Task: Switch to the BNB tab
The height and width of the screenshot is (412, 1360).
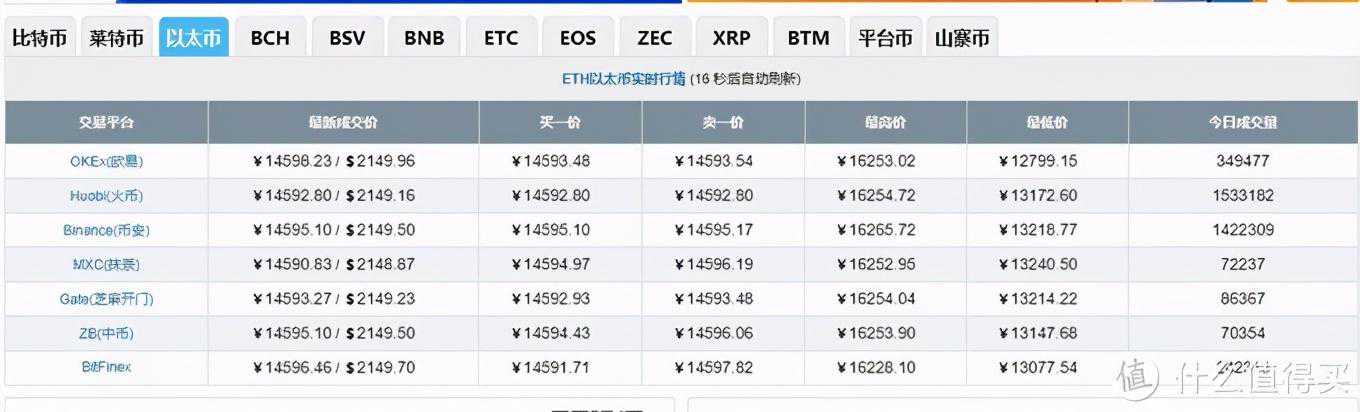Action: [424, 38]
